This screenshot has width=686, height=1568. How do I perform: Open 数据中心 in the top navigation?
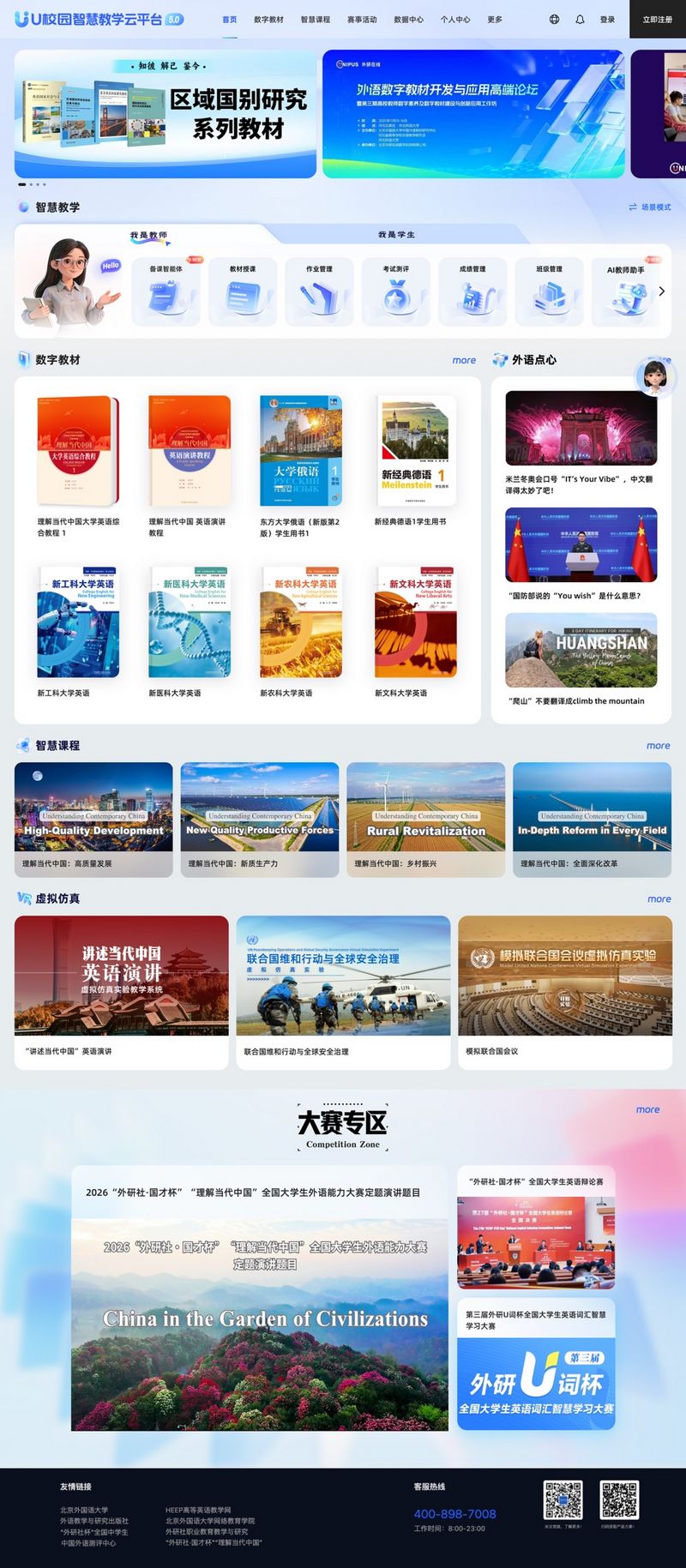pos(408,19)
